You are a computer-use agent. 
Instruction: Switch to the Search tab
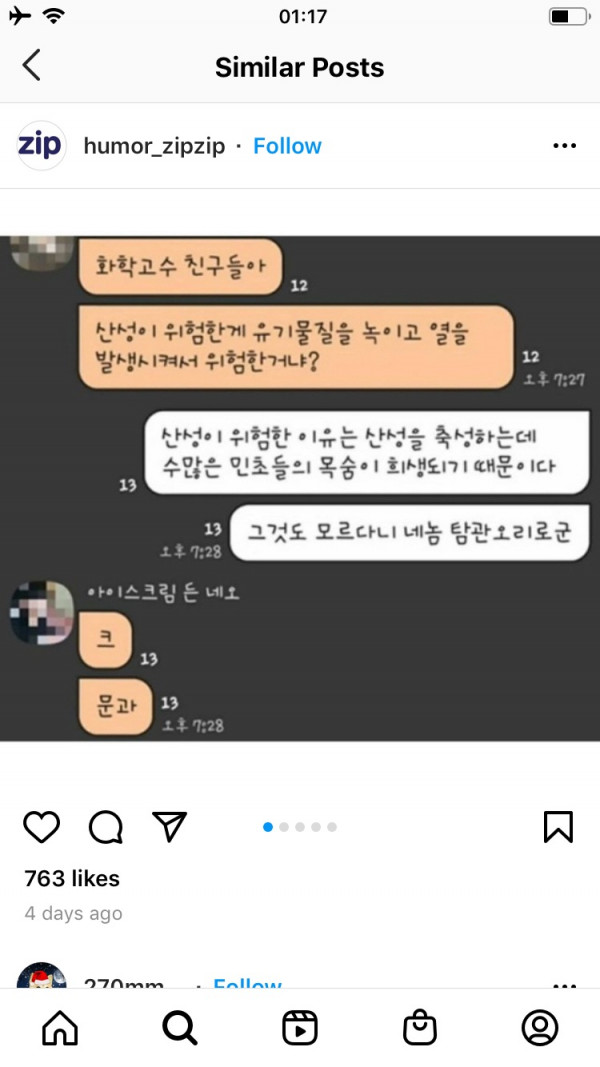180,1027
